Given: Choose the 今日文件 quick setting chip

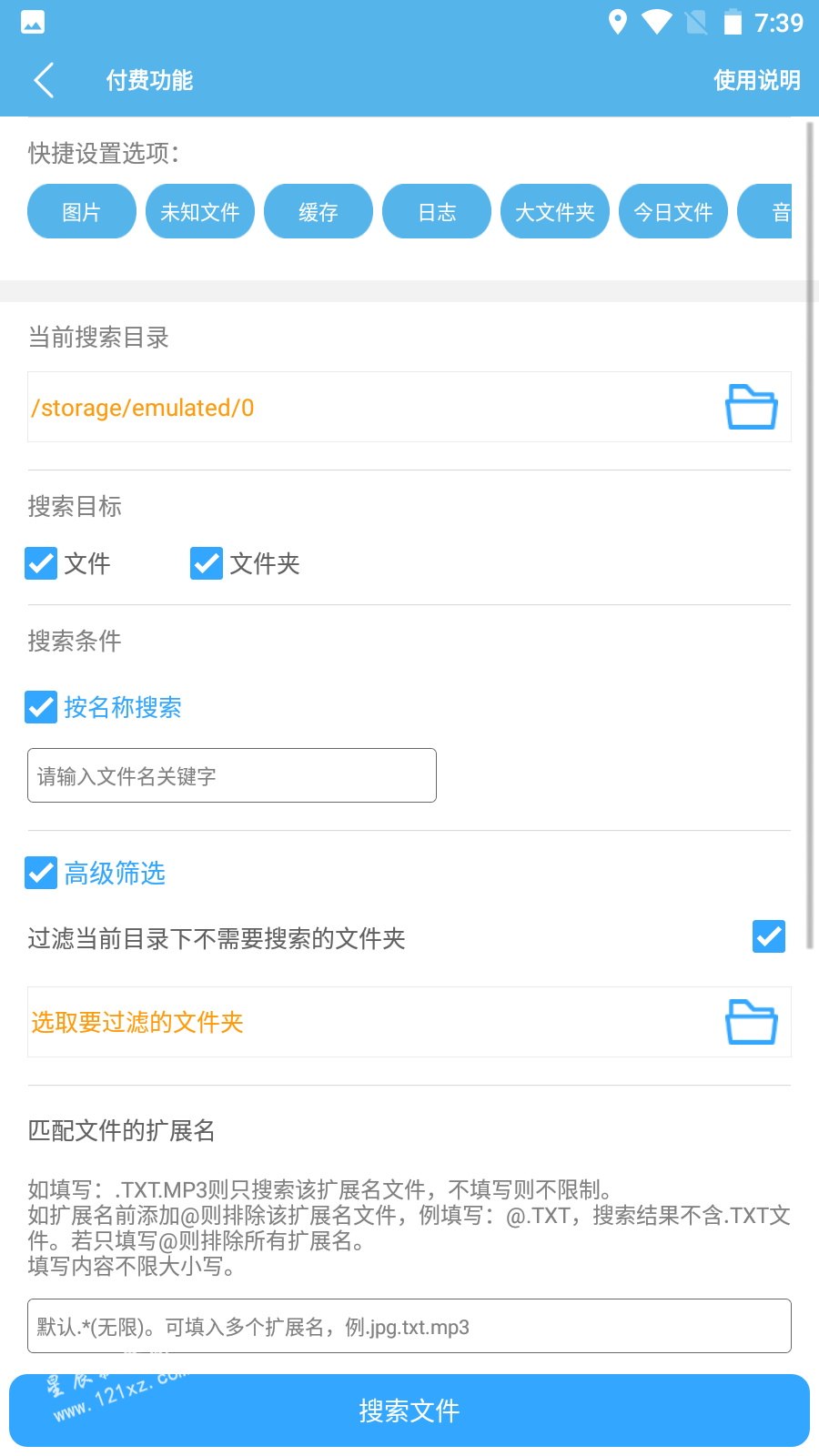Looking at the screenshot, I should (673, 211).
